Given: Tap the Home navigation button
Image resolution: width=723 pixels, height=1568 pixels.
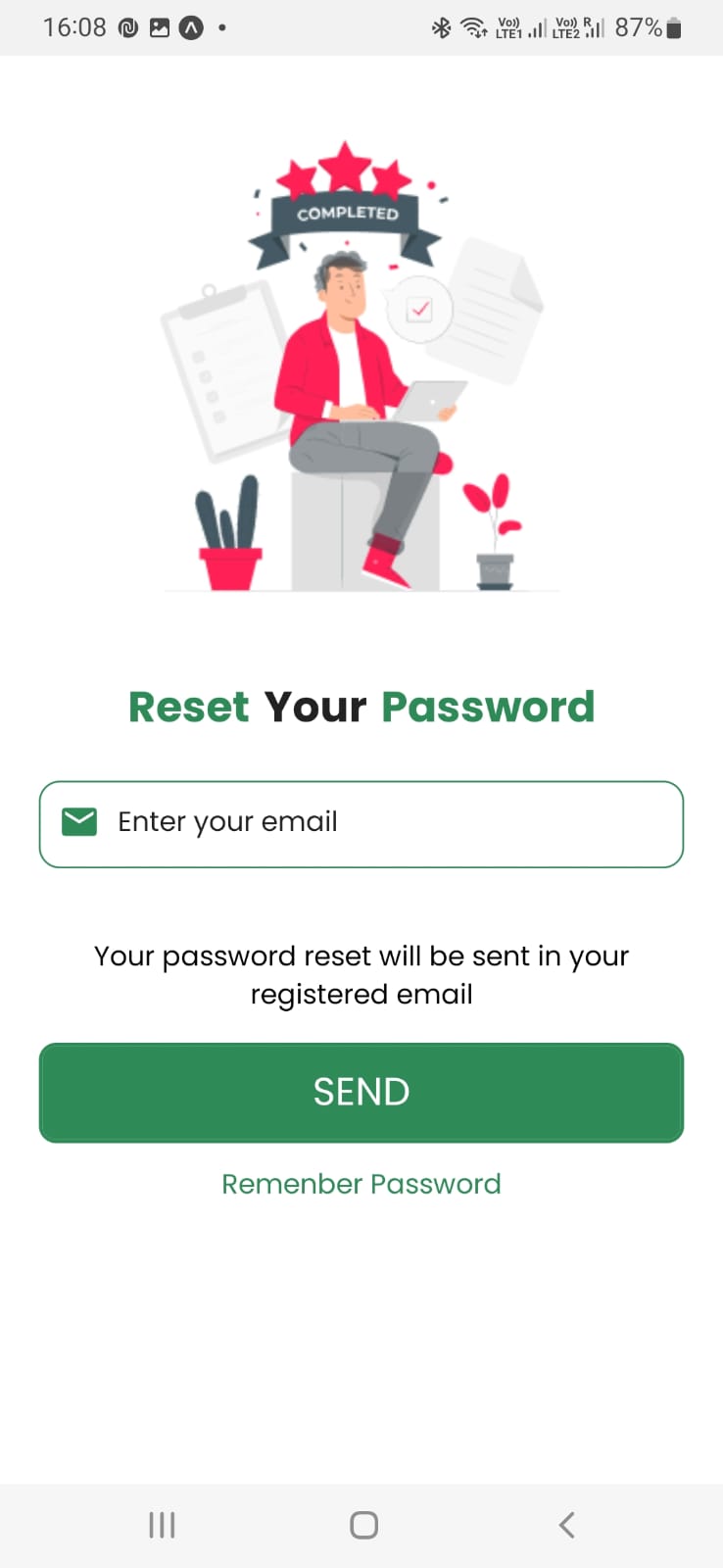Looking at the screenshot, I should (361, 1524).
